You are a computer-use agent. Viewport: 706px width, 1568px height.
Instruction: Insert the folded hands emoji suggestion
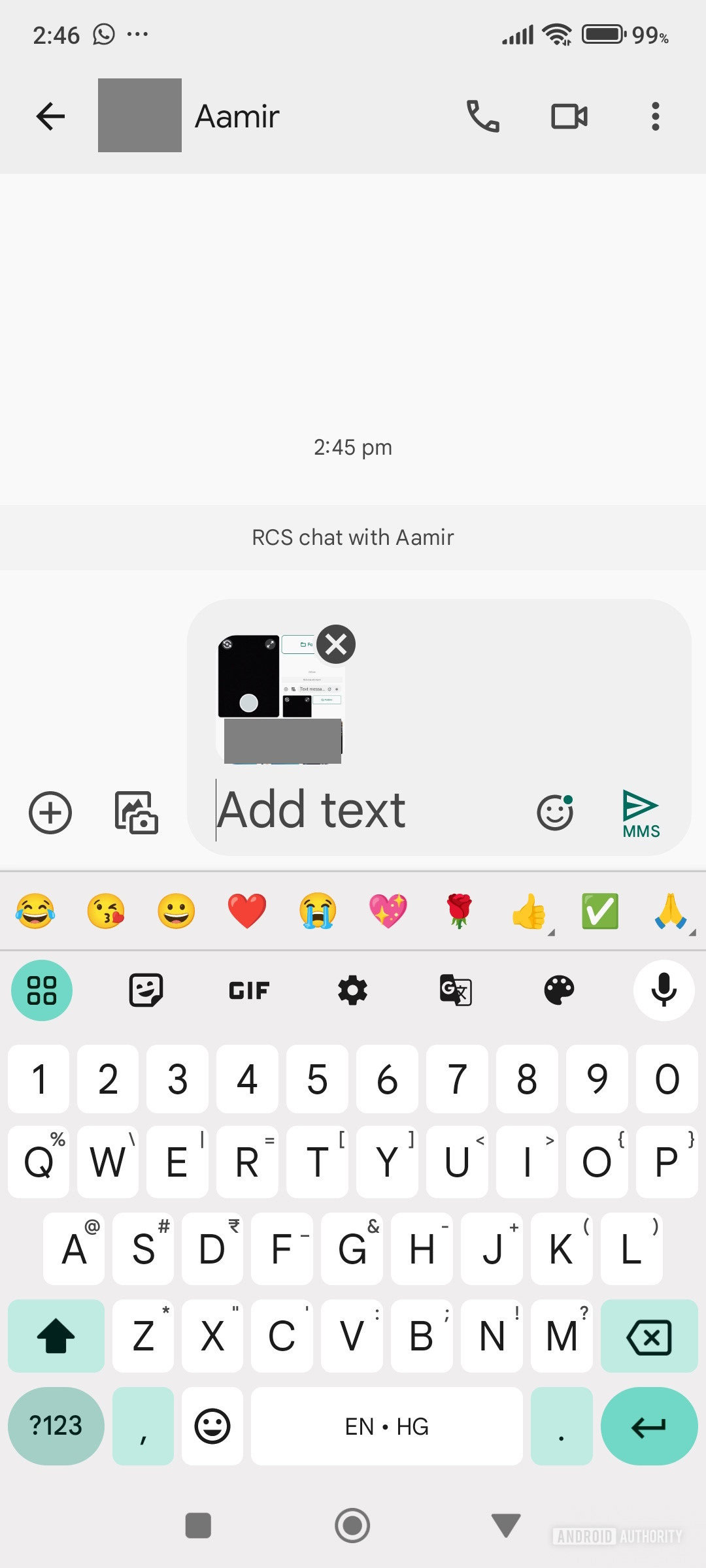click(x=671, y=911)
